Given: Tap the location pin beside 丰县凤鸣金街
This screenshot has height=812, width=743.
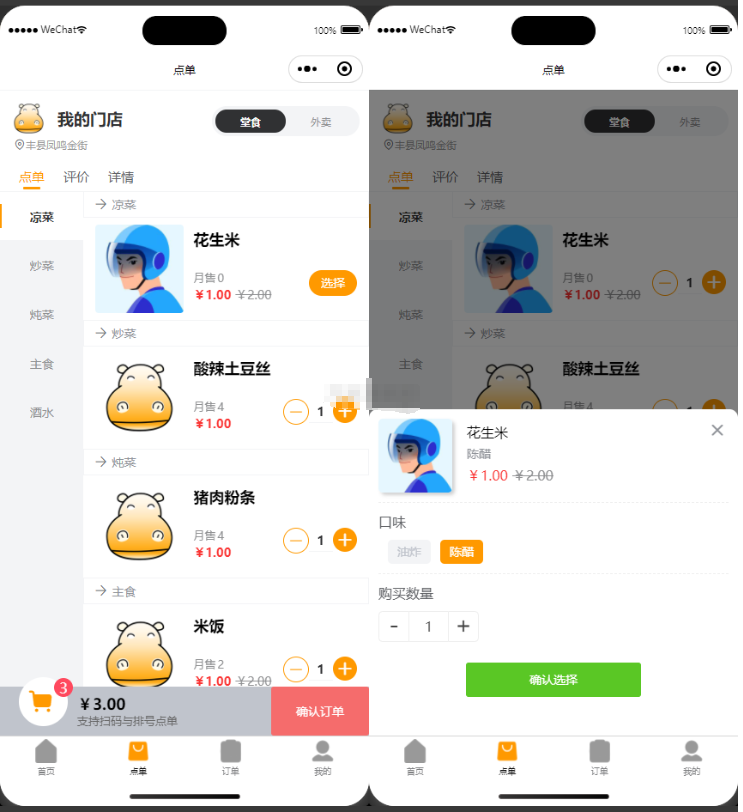Looking at the screenshot, I should click(18, 143).
